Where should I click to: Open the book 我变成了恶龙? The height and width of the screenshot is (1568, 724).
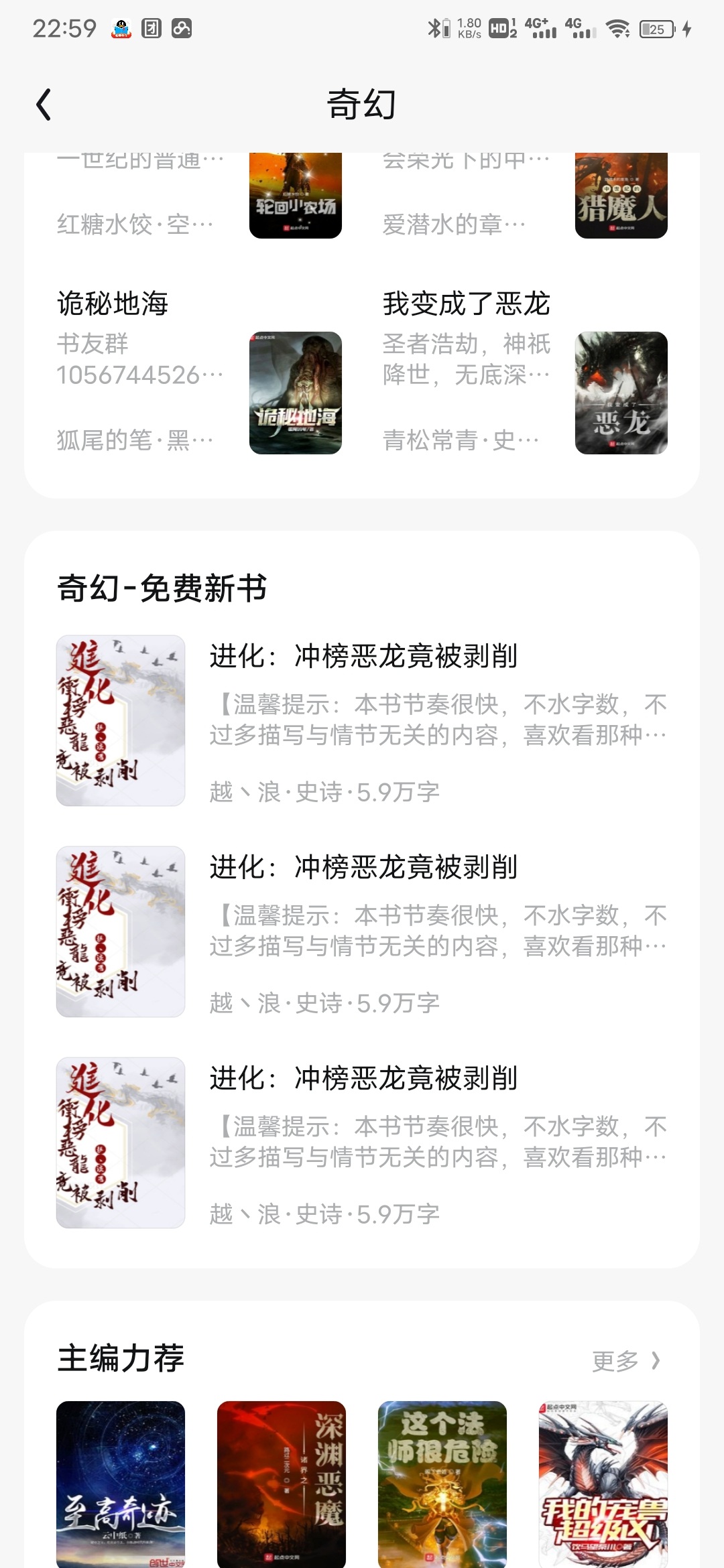(x=525, y=372)
